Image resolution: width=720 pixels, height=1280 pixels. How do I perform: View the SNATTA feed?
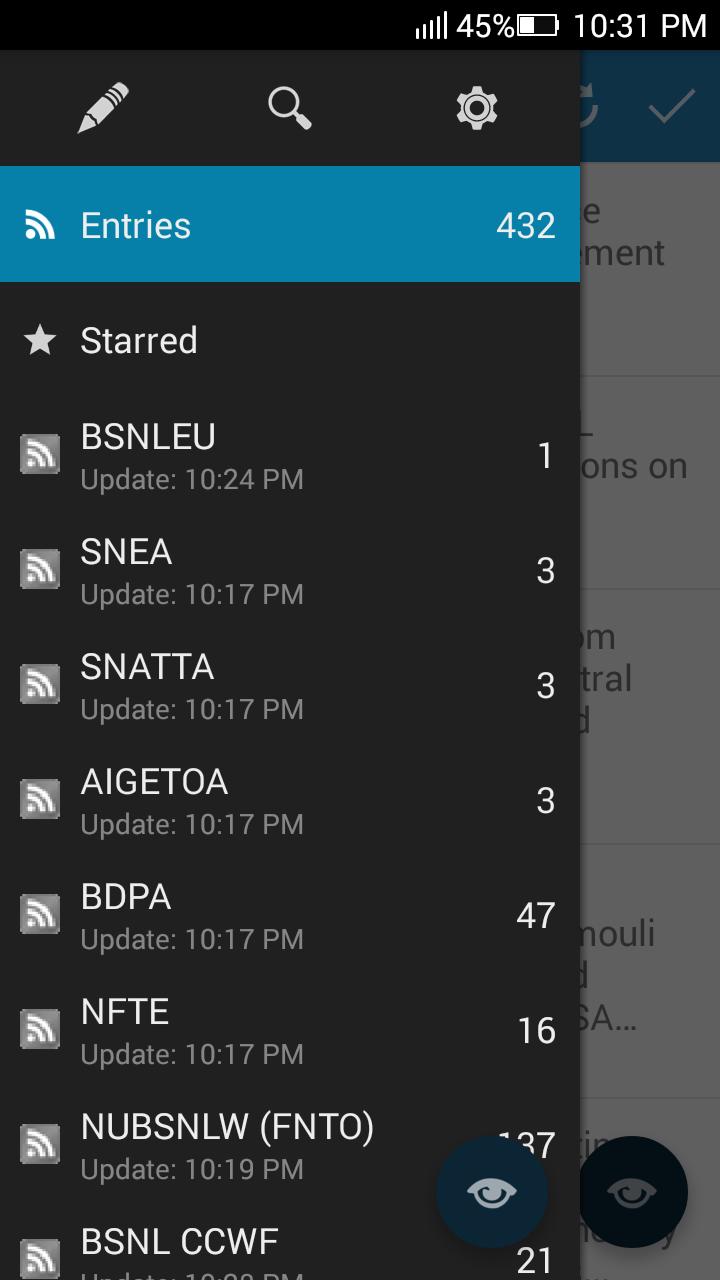click(289, 686)
